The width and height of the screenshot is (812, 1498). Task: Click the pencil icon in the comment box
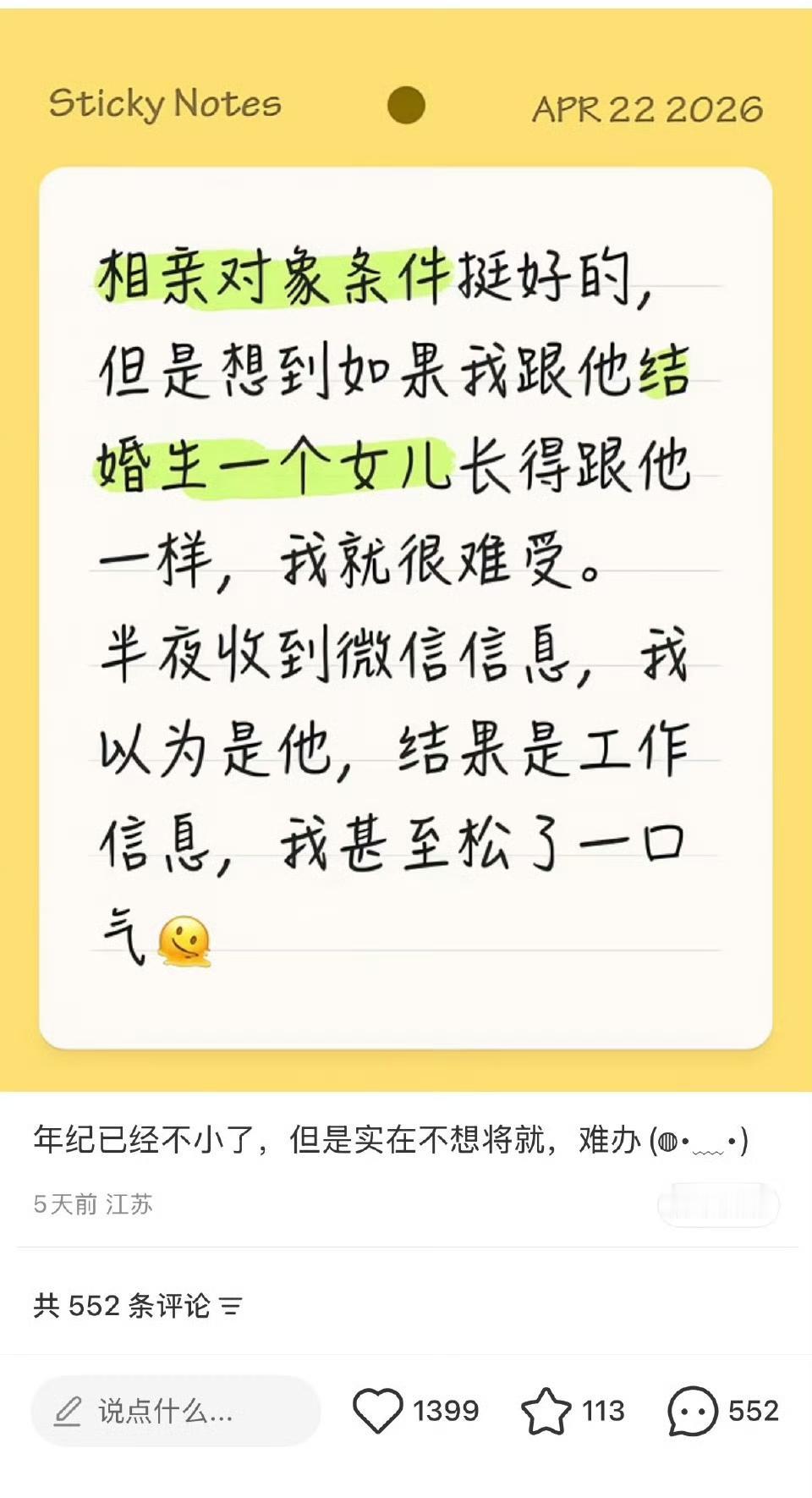click(68, 1410)
